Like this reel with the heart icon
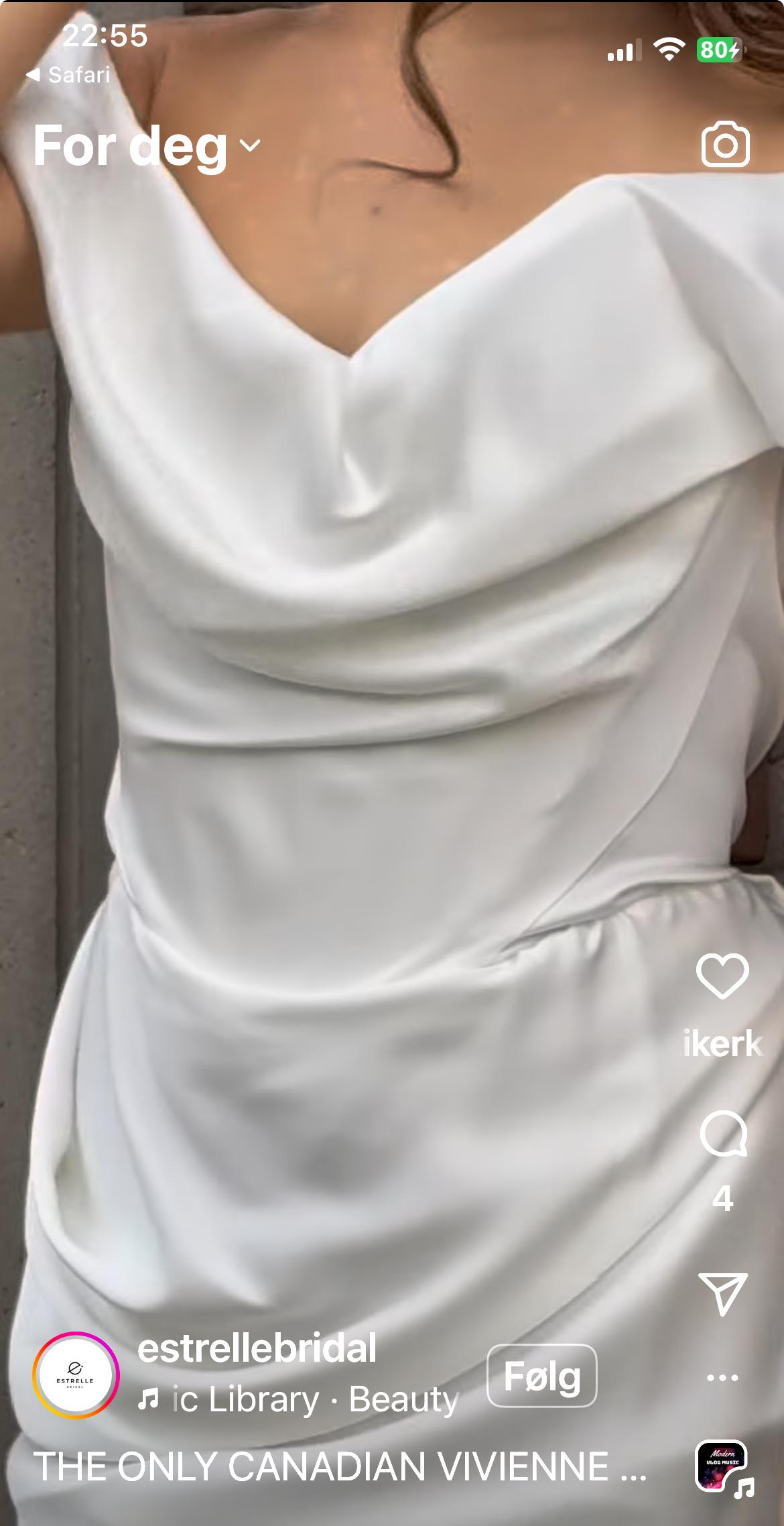 [722, 976]
